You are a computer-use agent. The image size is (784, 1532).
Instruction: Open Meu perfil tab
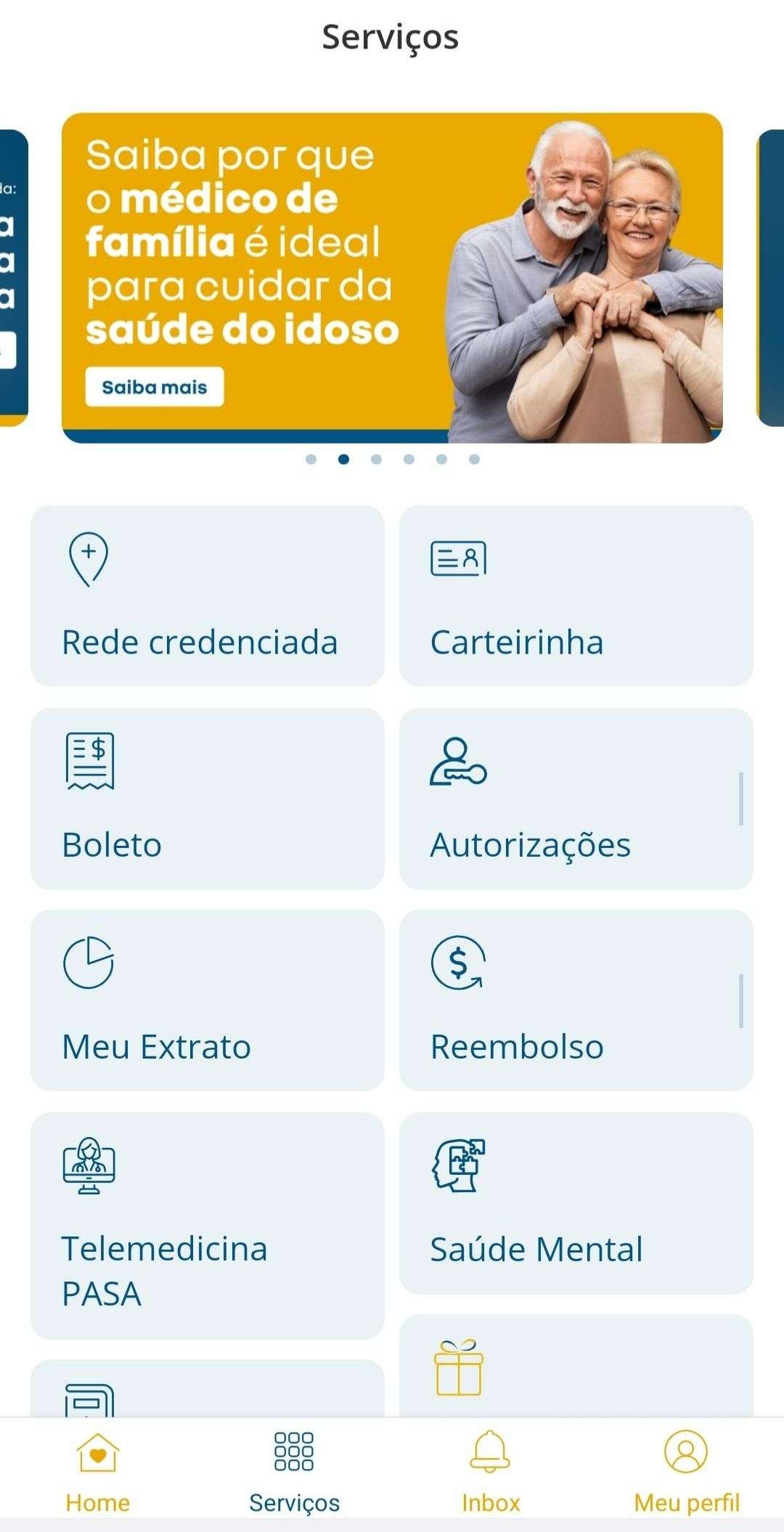coord(686,1472)
